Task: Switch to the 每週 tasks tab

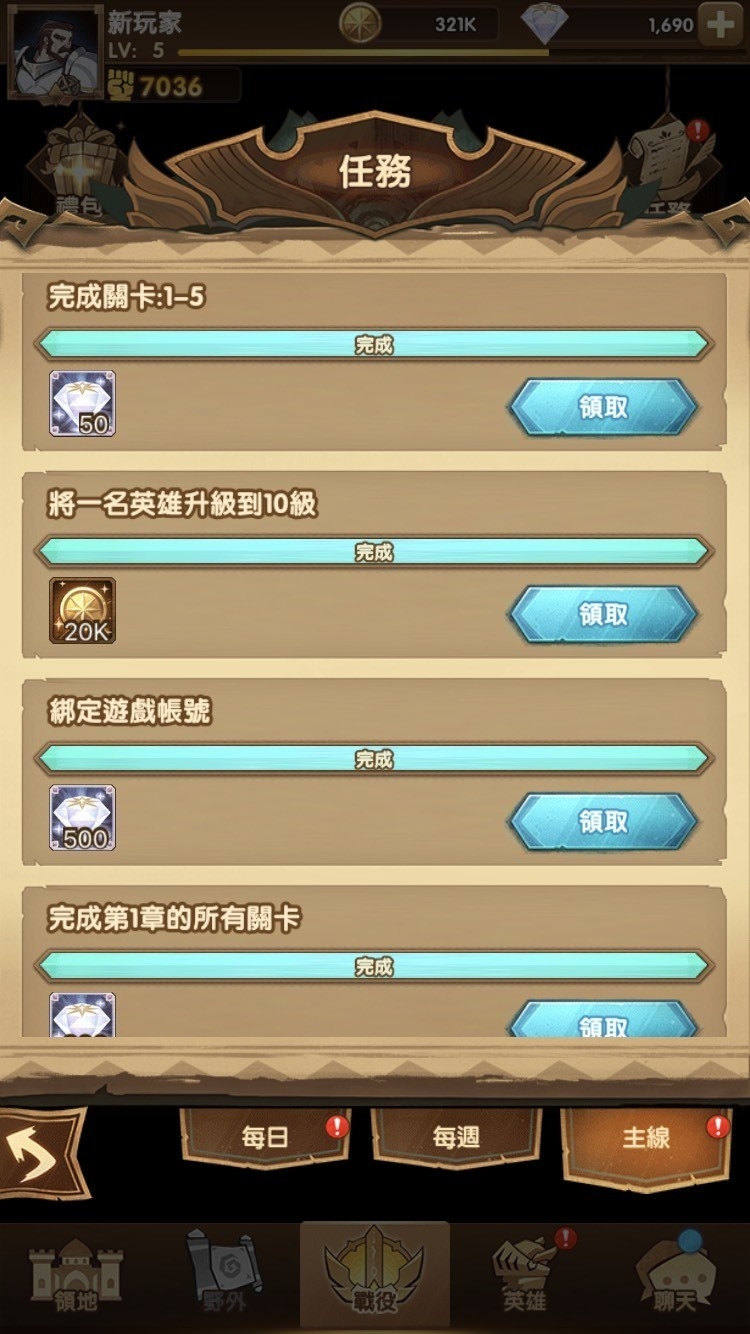Action: coord(456,1137)
